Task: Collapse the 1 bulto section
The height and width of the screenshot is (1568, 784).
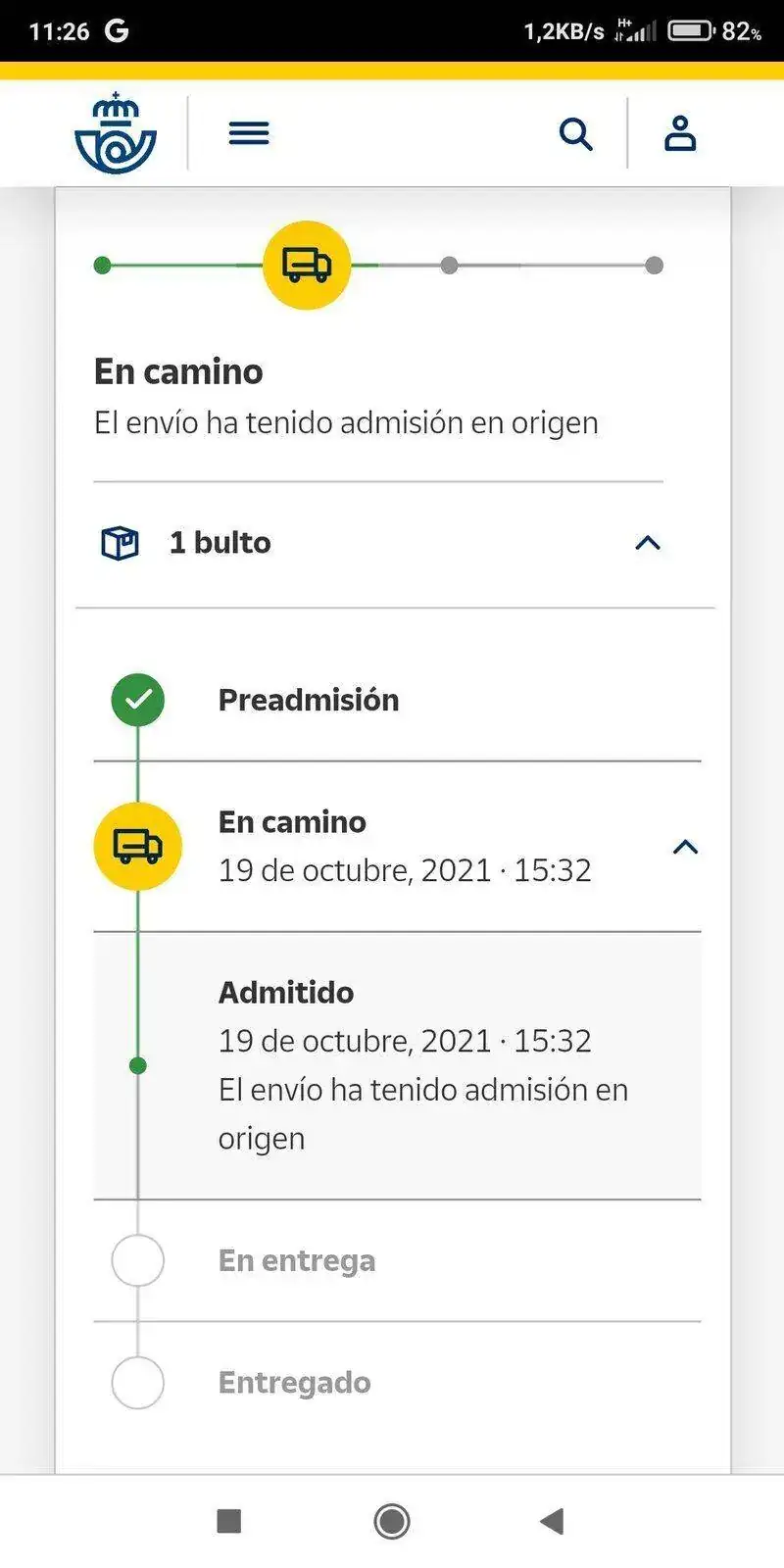Action: pyautogui.click(x=648, y=543)
